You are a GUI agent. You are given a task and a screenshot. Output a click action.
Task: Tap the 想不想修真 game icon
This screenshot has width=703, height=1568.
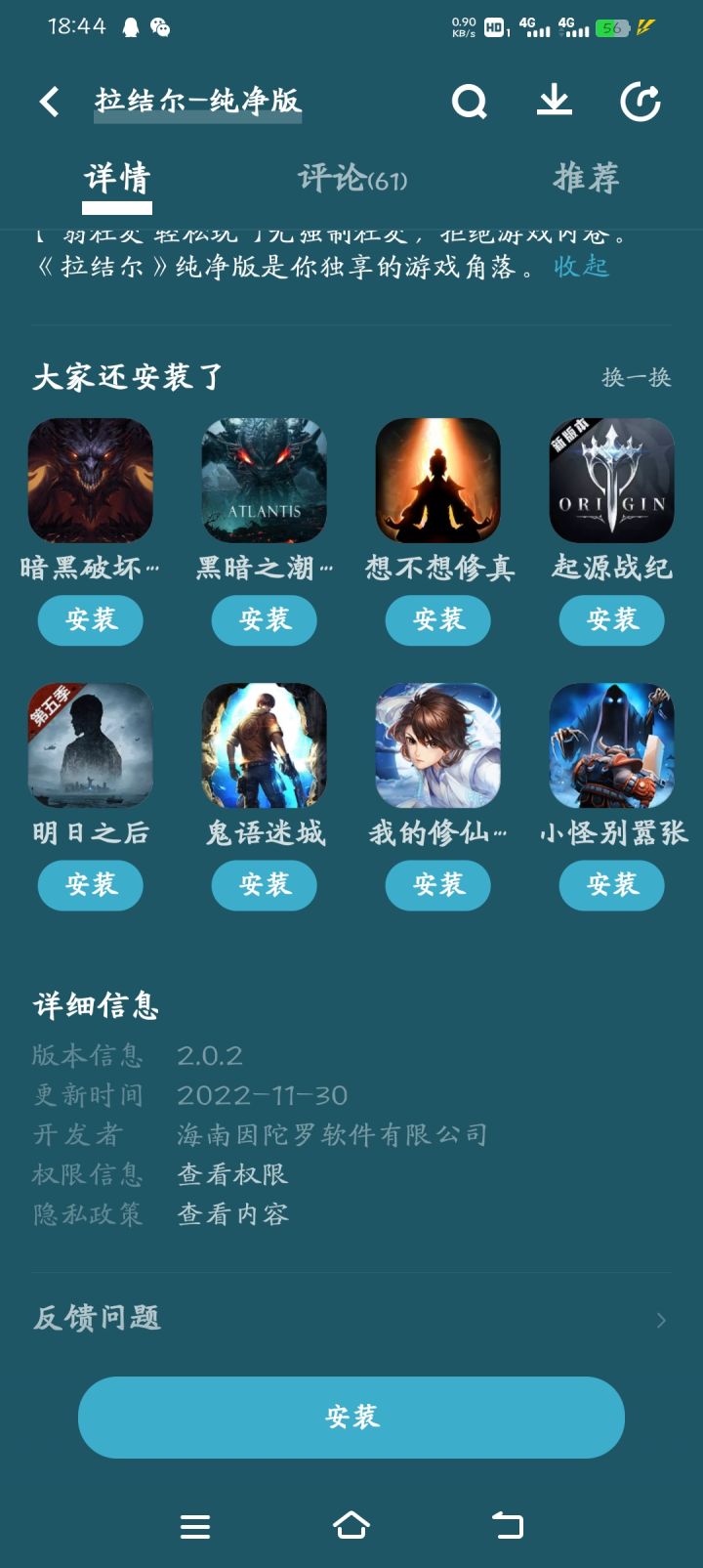tap(437, 480)
